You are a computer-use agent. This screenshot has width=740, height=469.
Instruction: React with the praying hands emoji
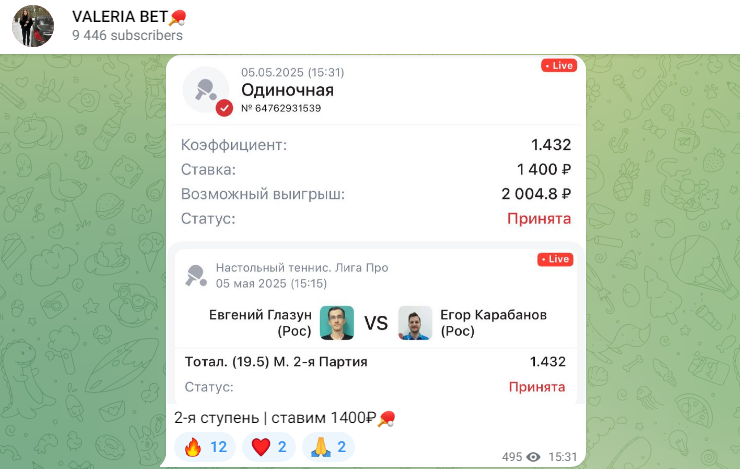328,446
